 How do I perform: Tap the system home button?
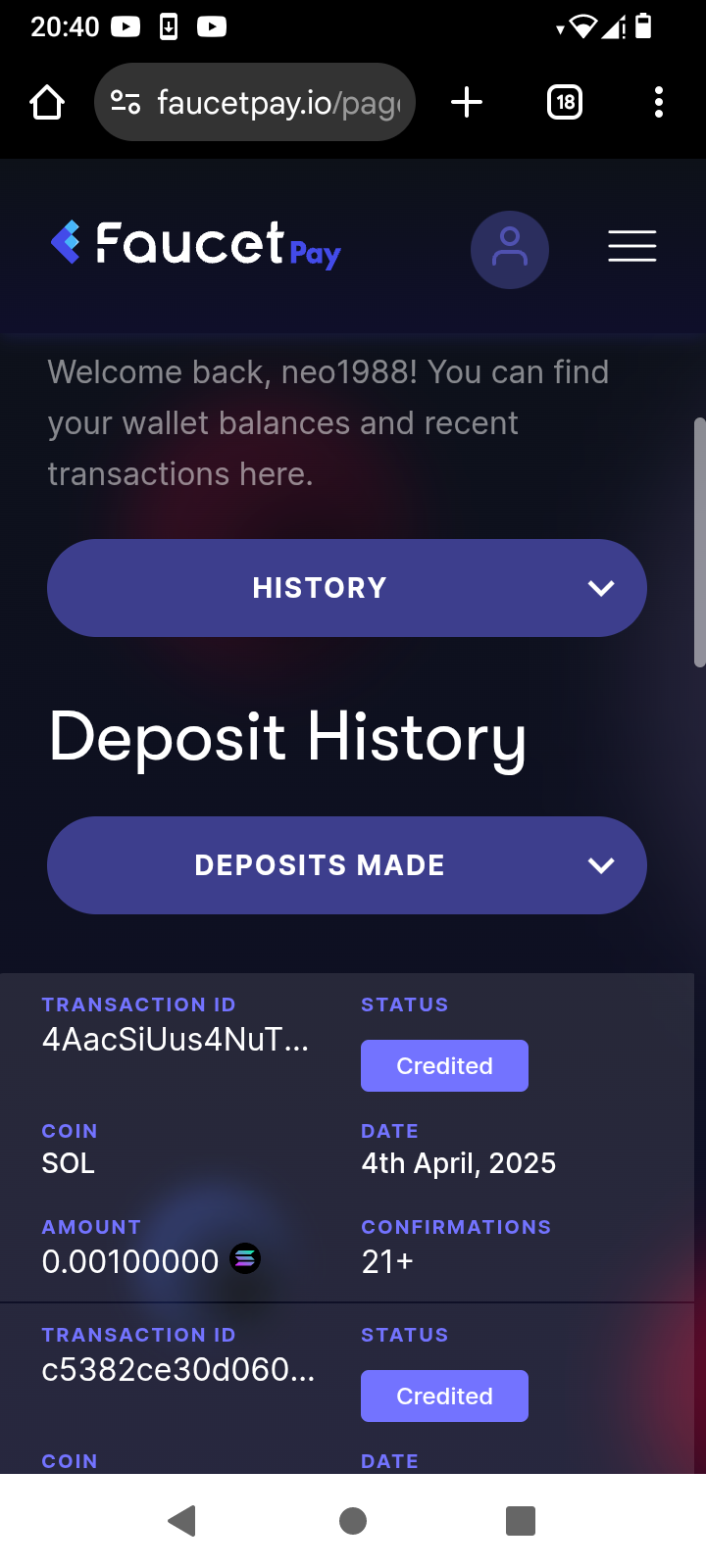[x=353, y=1520]
